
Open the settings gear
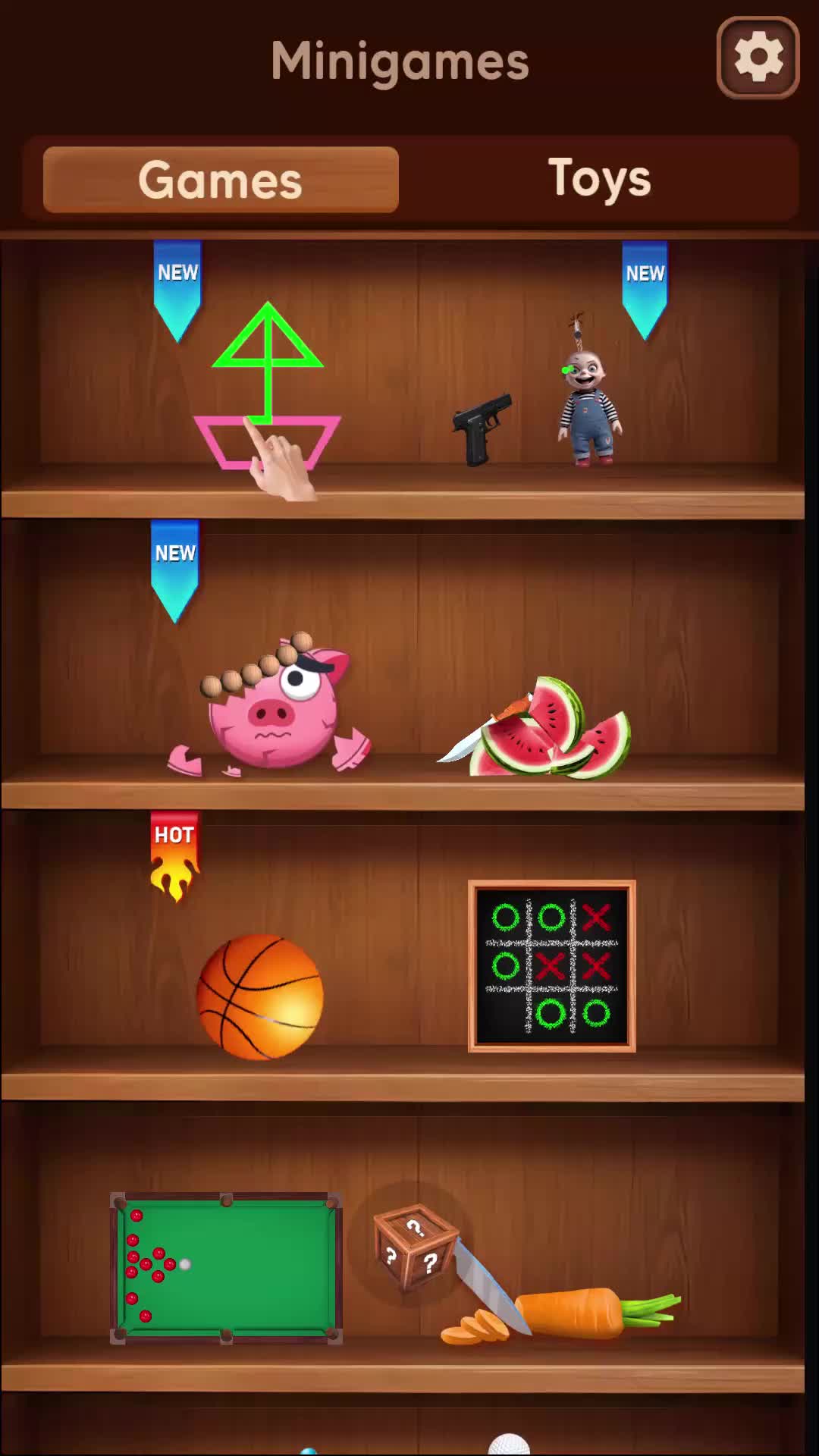point(758,58)
